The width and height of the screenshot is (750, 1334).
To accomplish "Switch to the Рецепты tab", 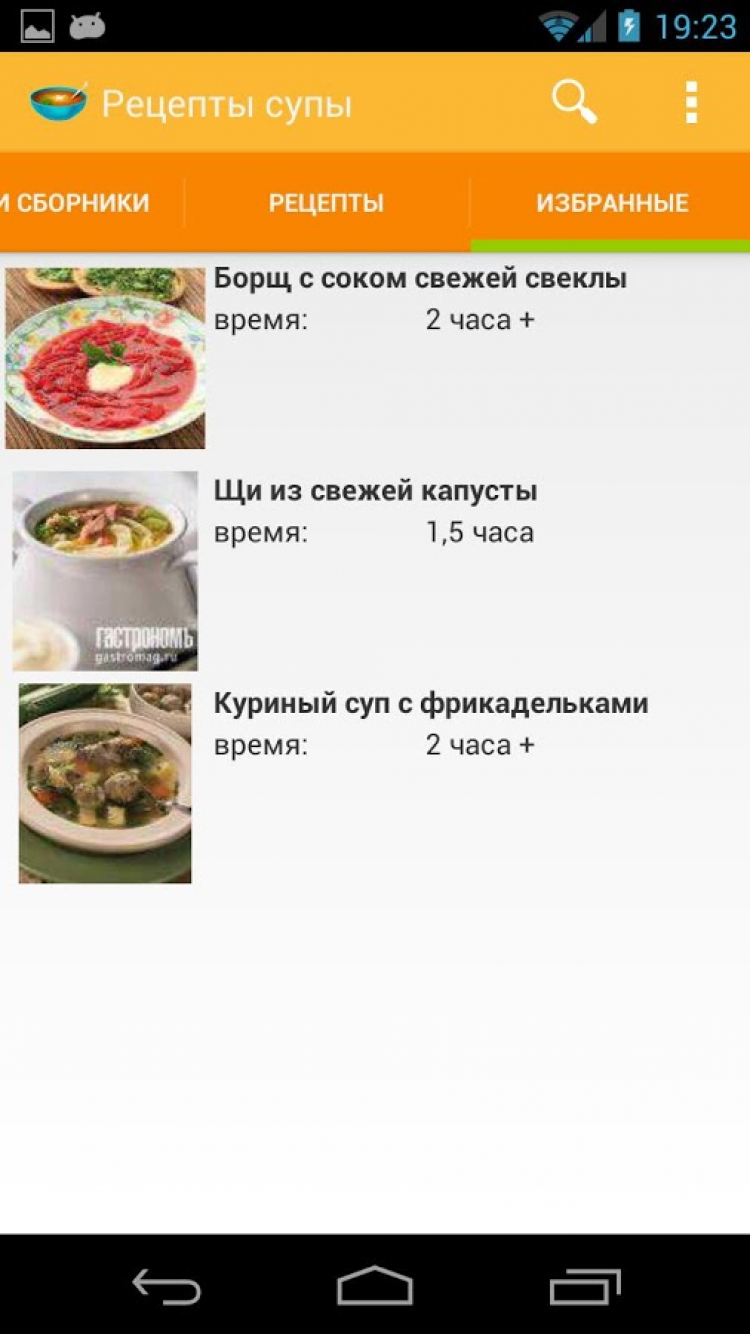I will (x=326, y=203).
